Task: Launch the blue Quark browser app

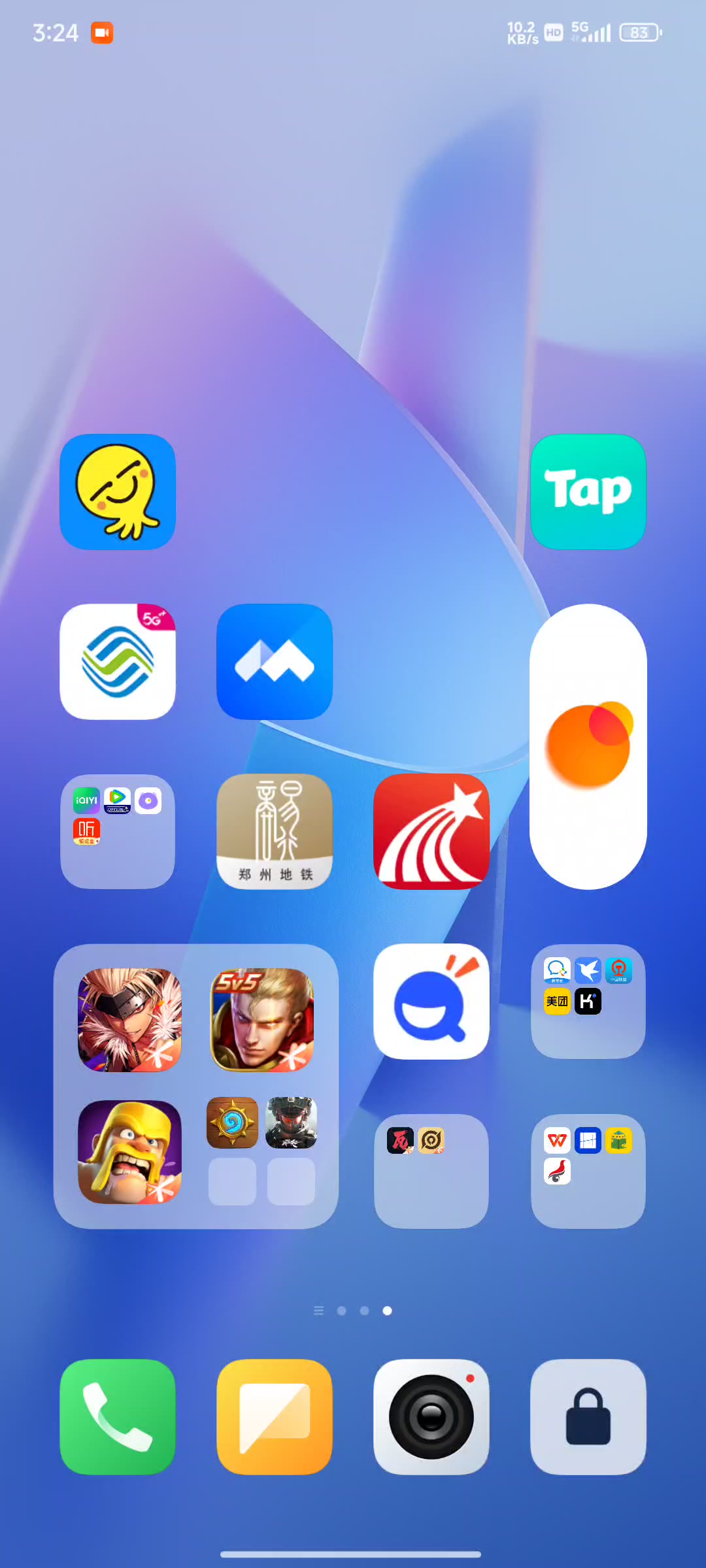Action: [431, 1001]
